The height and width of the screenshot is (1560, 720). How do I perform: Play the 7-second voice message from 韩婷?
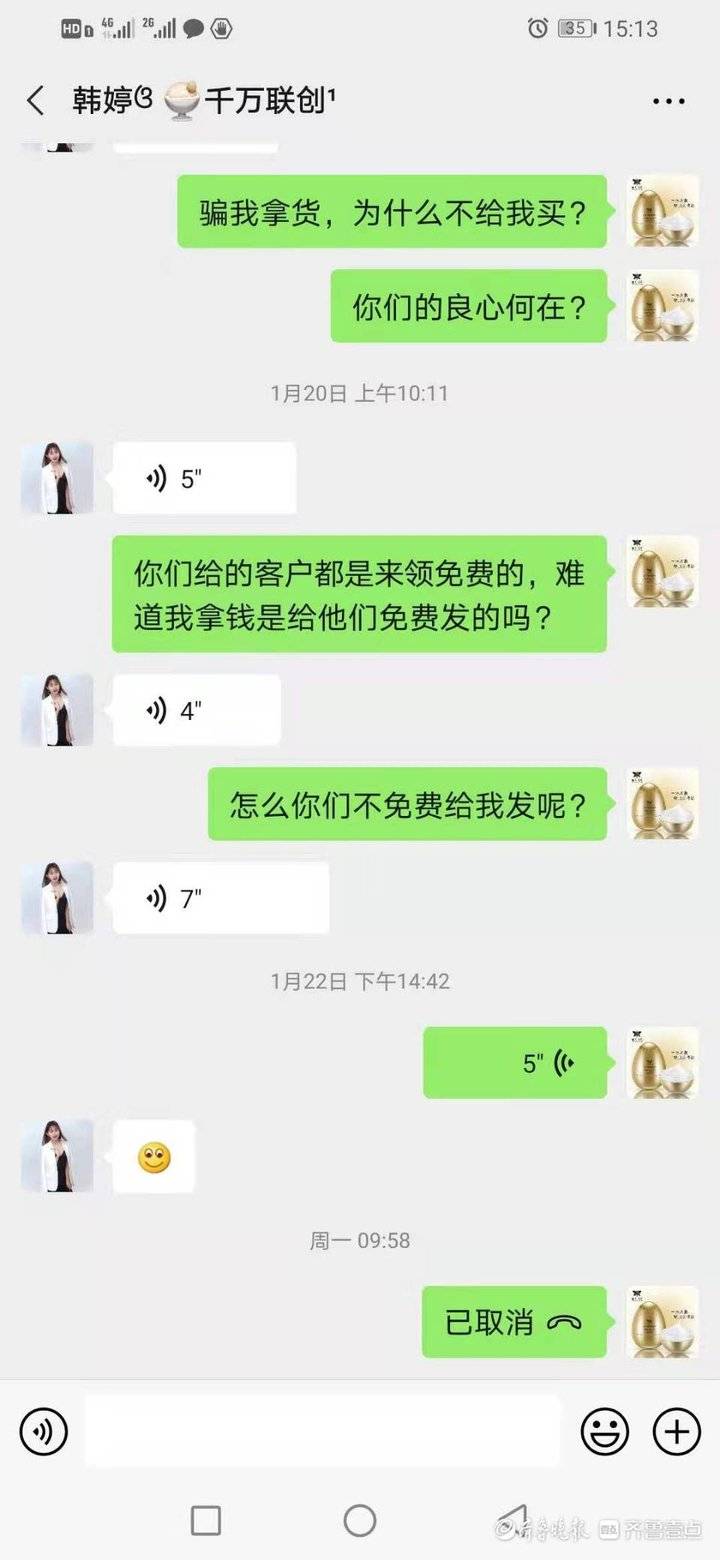coord(220,898)
